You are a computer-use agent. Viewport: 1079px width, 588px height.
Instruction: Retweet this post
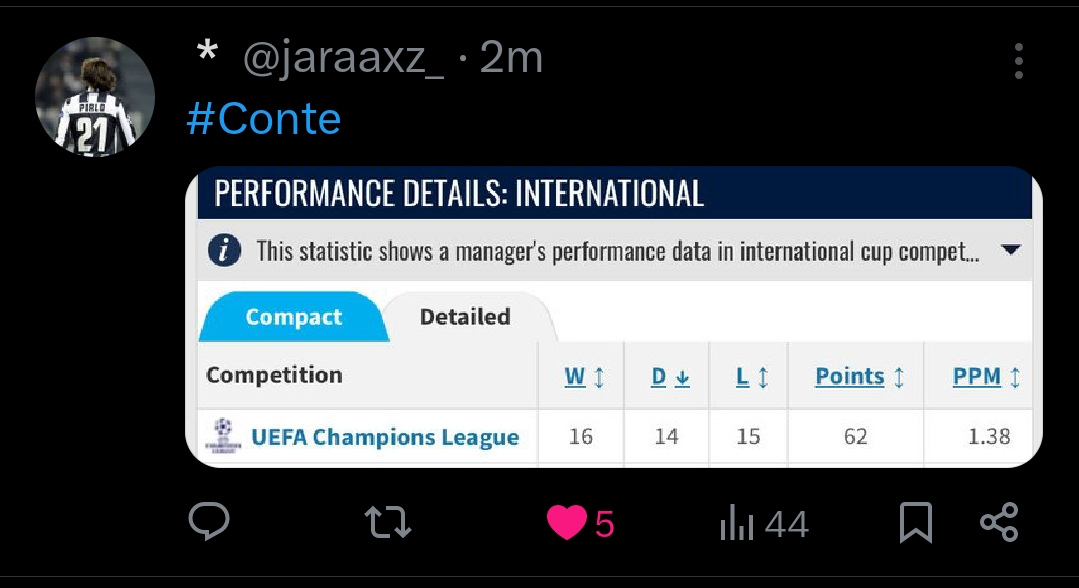[x=387, y=522]
